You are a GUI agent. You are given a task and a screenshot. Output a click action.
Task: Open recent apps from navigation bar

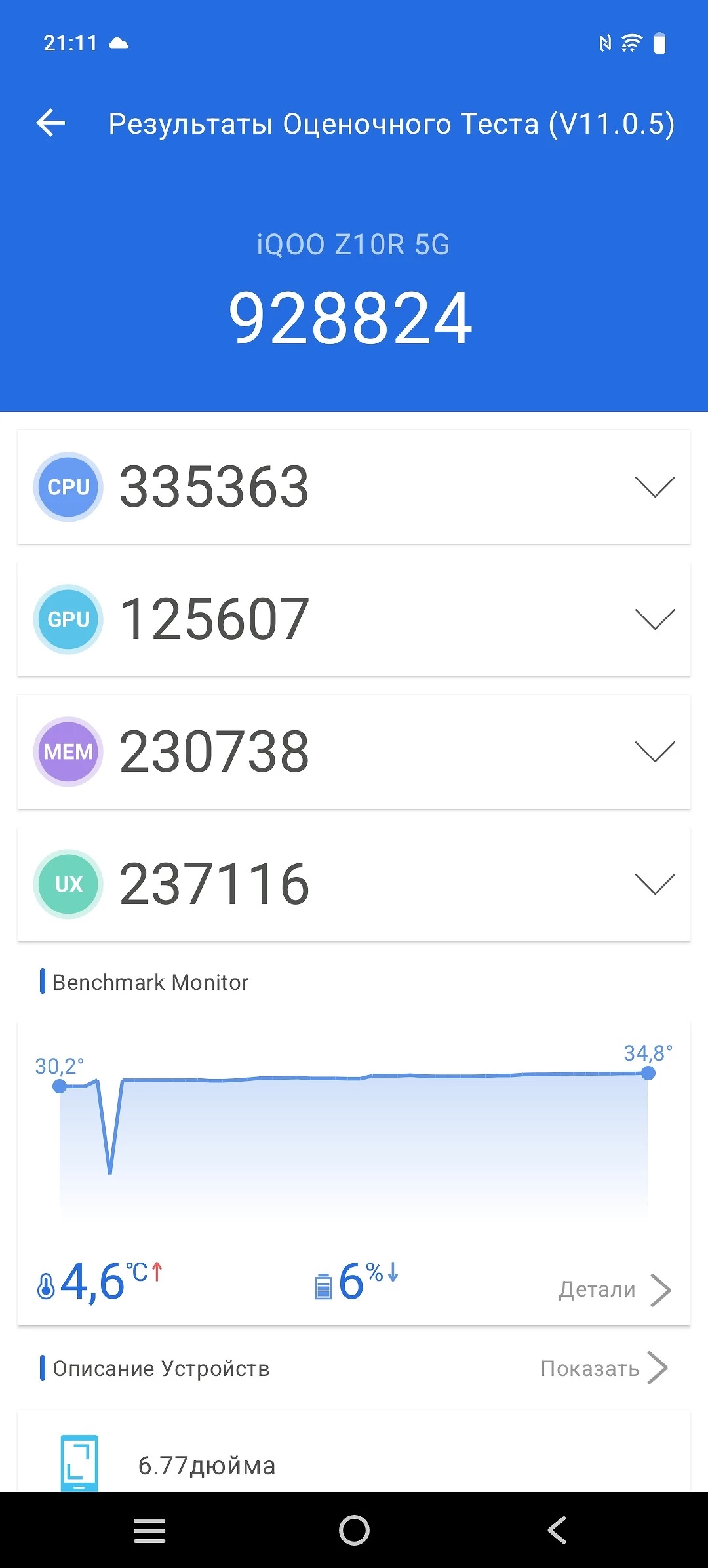coord(149,1531)
